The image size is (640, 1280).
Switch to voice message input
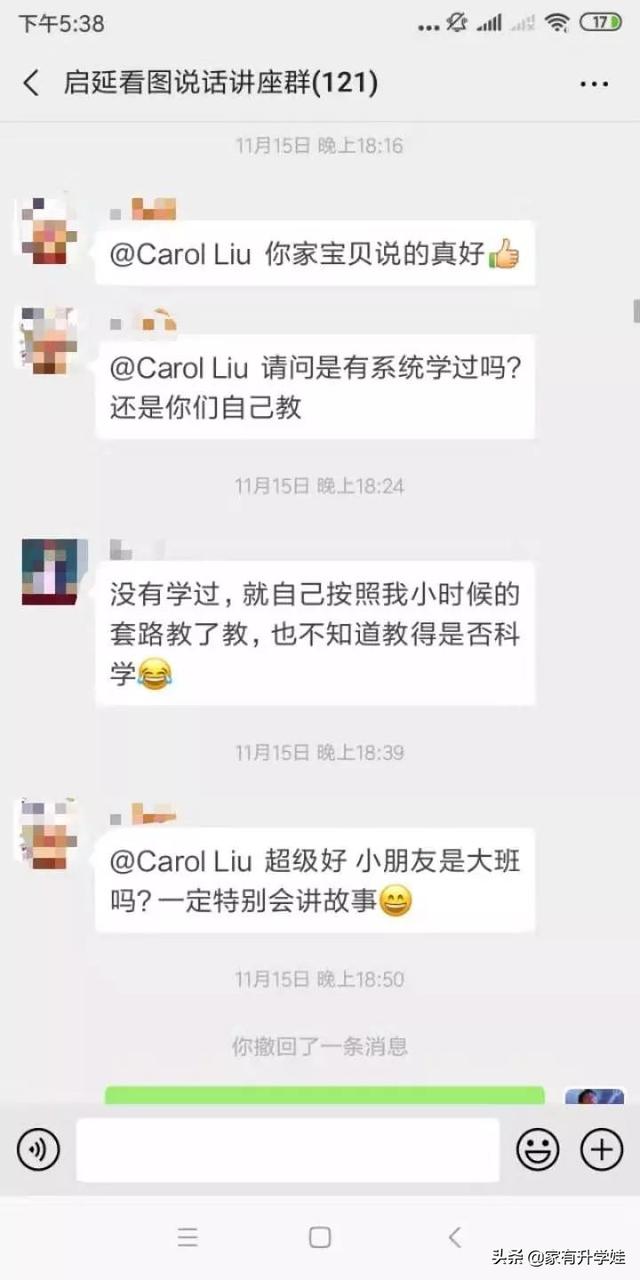pyautogui.click(x=38, y=1150)
